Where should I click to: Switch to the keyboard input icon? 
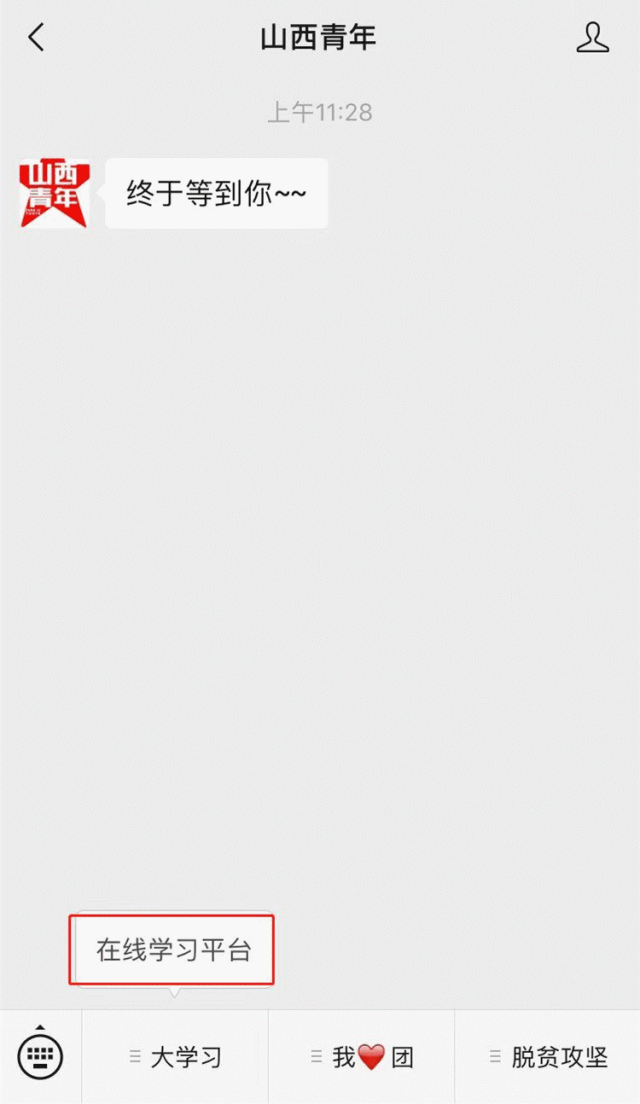pos(40,1055)
